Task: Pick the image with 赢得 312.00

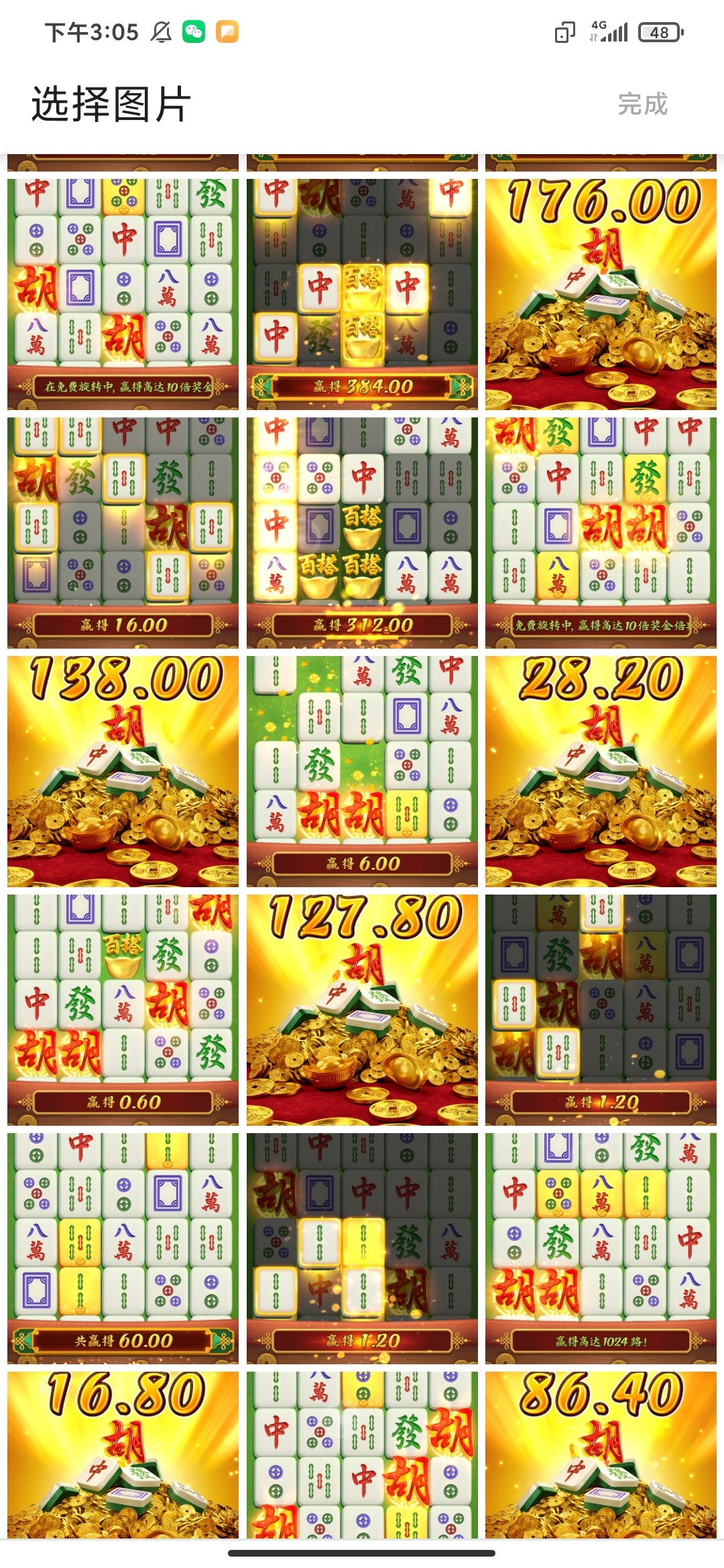Action: click(x=362, y=533)
